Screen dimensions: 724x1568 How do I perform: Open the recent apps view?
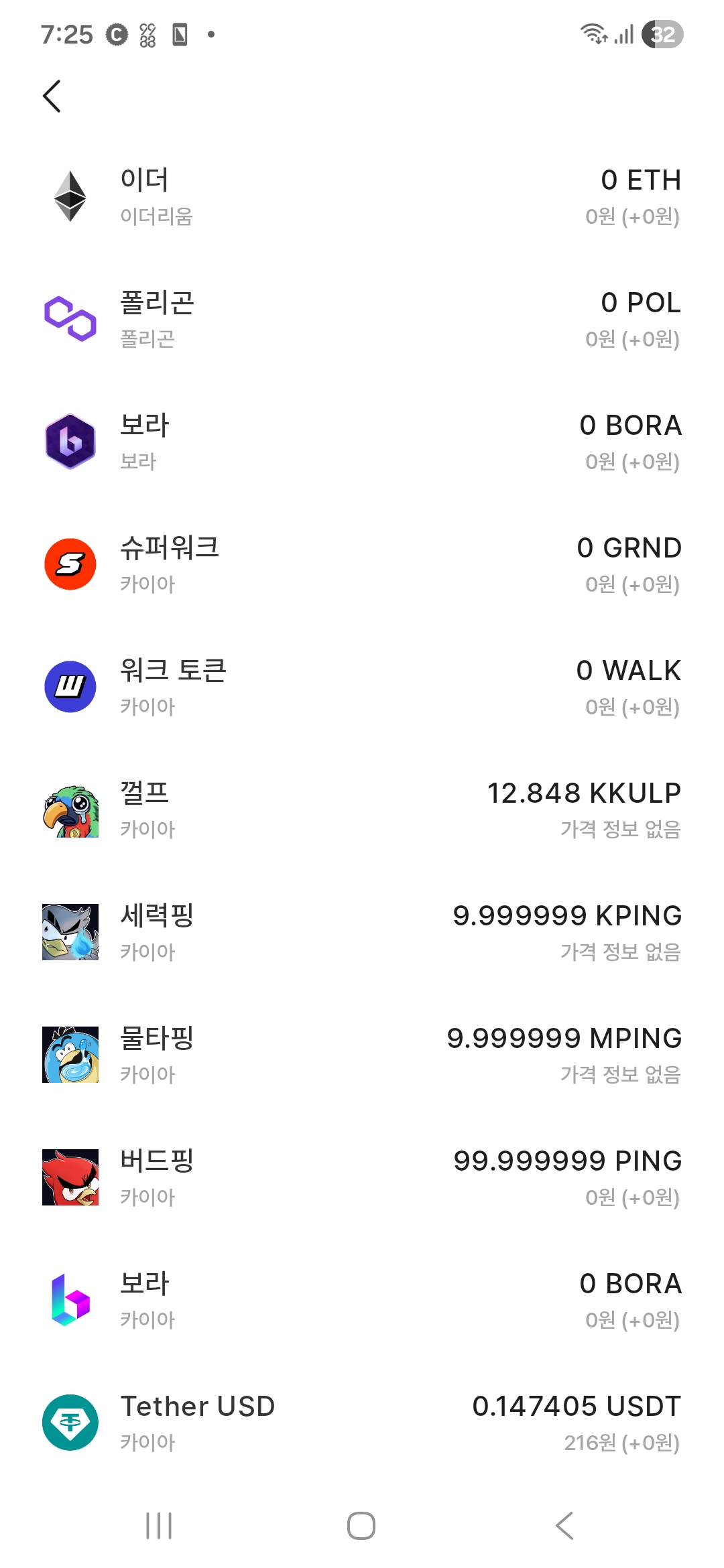[159, 1526]
